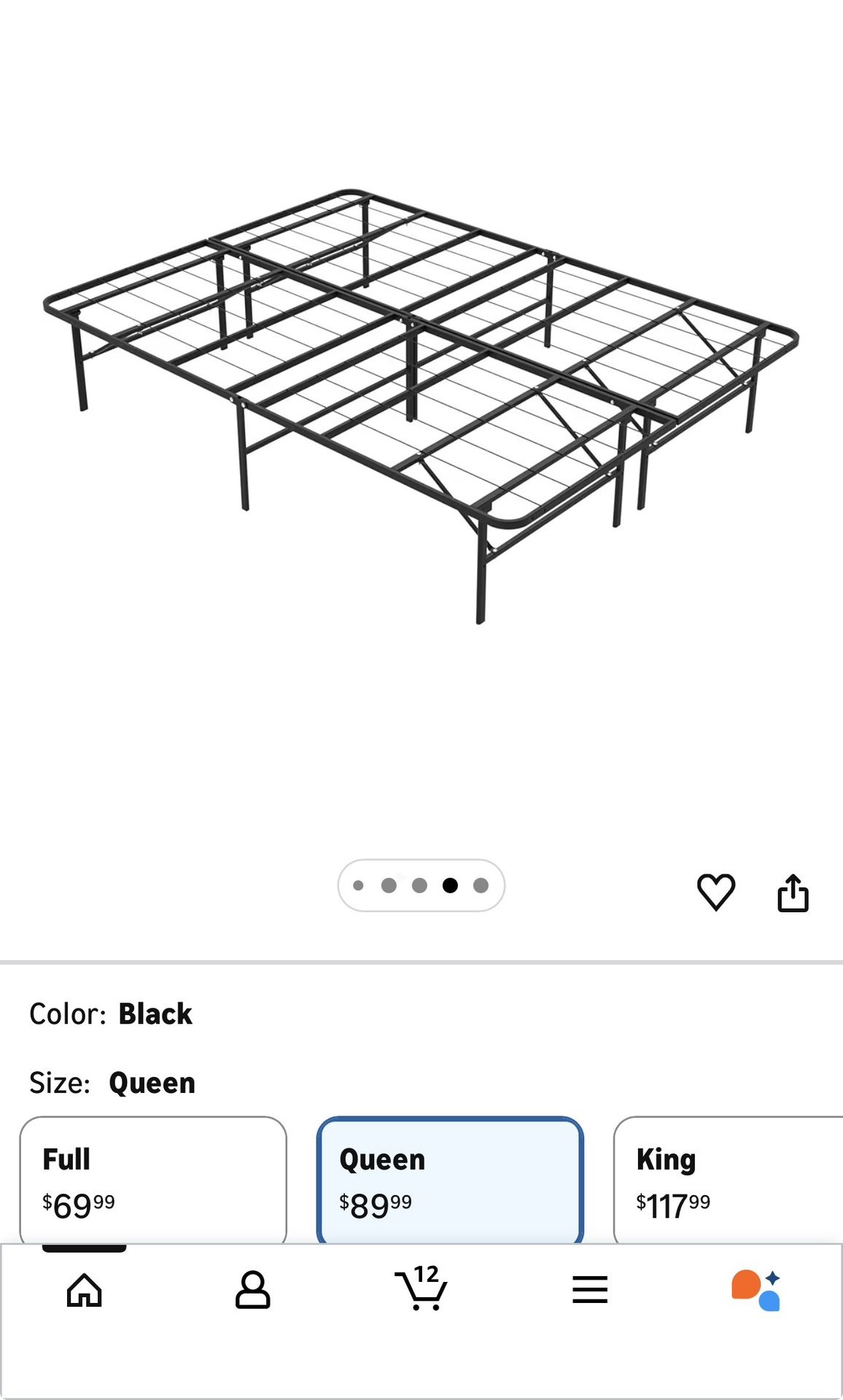Screen dimensions: 843x1400
Task: Open the hamburger menu tab
Action: 590,1290
